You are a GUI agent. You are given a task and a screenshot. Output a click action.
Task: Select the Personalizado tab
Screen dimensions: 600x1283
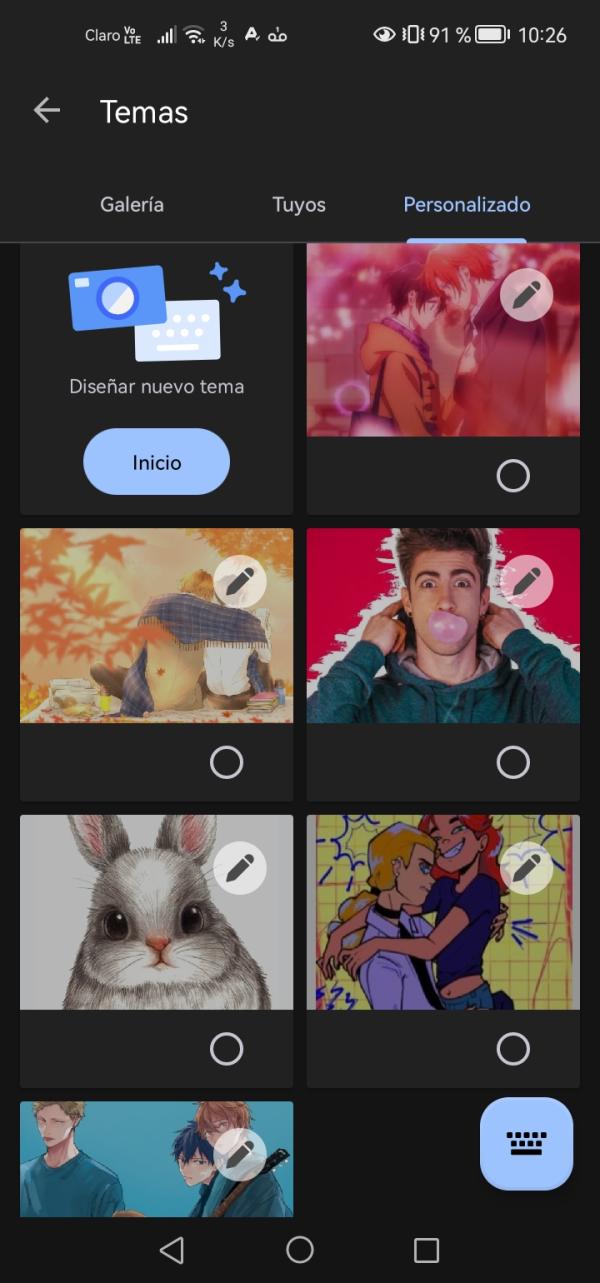point(467,205)
